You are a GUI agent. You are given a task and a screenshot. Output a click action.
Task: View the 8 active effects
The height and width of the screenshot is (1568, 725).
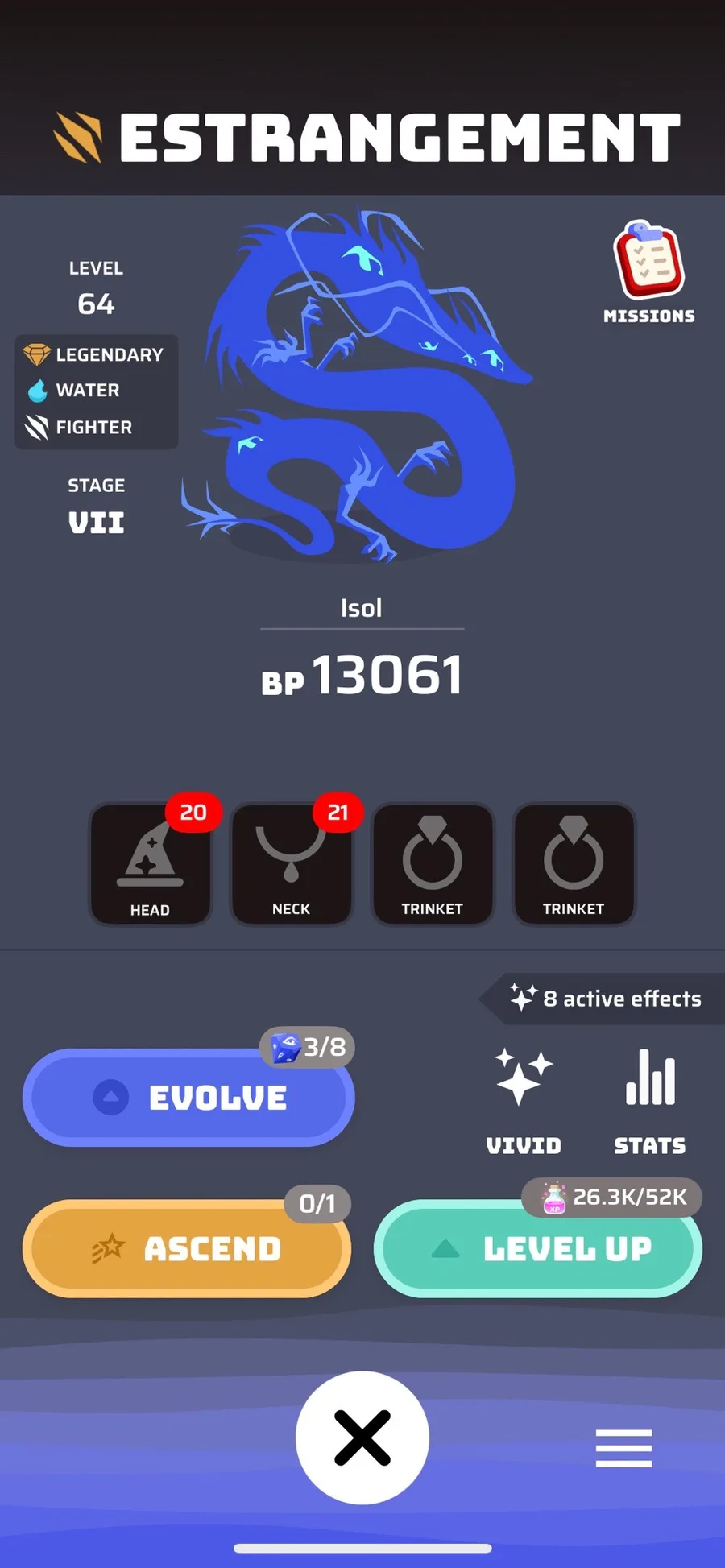pyautogui.click(x=606, y=999)
